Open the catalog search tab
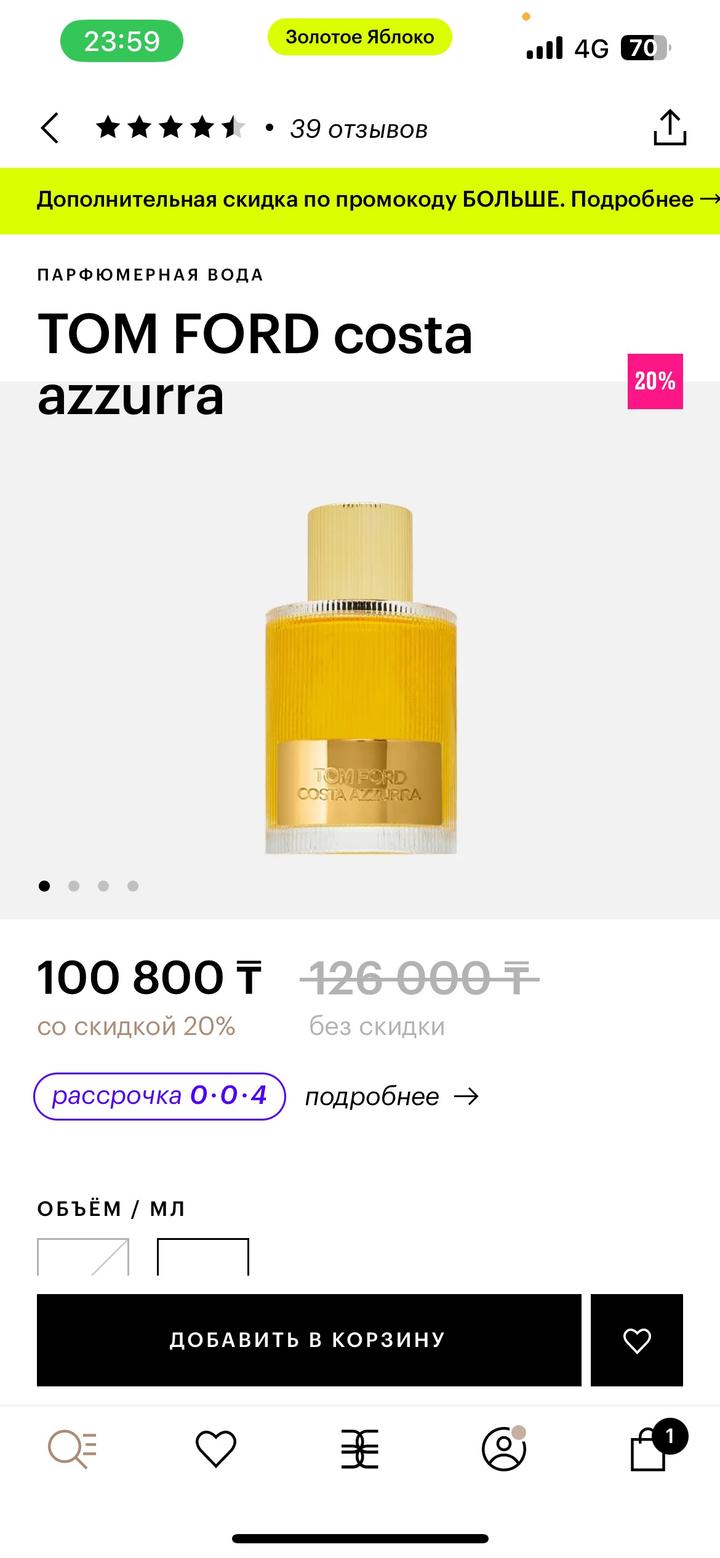This screenshot has width=720, height=1558. pyautogui.click(x=72, y=1448)
